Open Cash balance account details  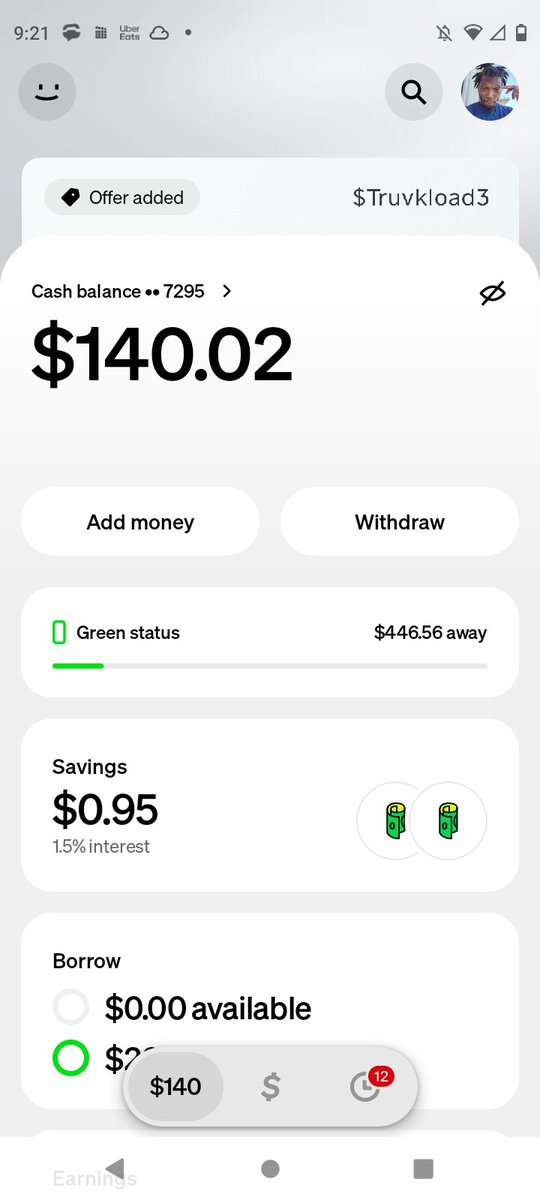tap(132, 291)
